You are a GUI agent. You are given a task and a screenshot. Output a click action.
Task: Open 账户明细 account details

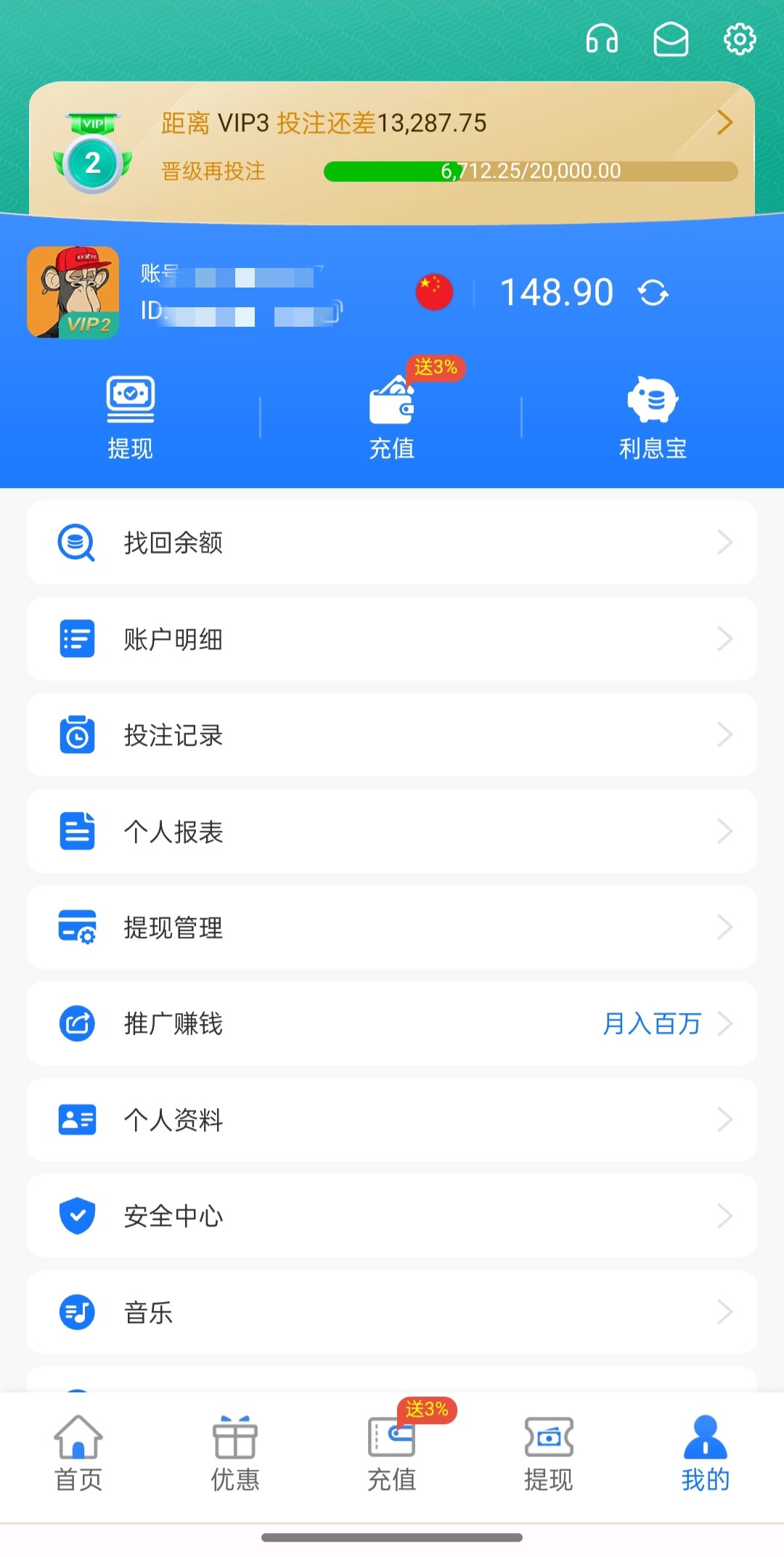(392, 639)
